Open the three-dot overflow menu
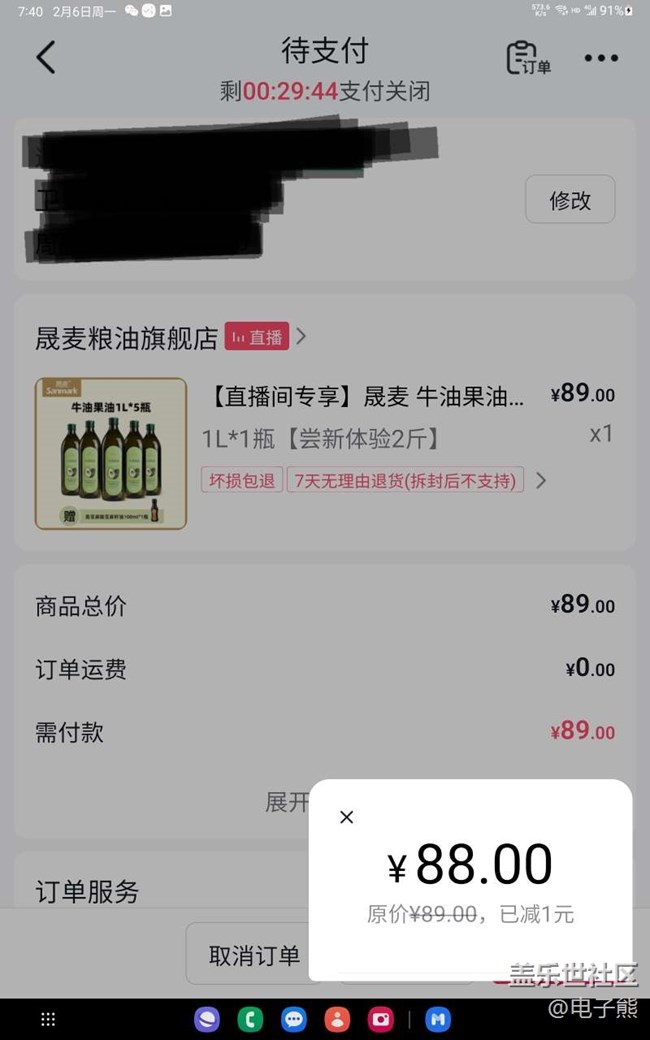Image resolution: width=650 pixels, height=1040 pixels. [x=601, y=58]
